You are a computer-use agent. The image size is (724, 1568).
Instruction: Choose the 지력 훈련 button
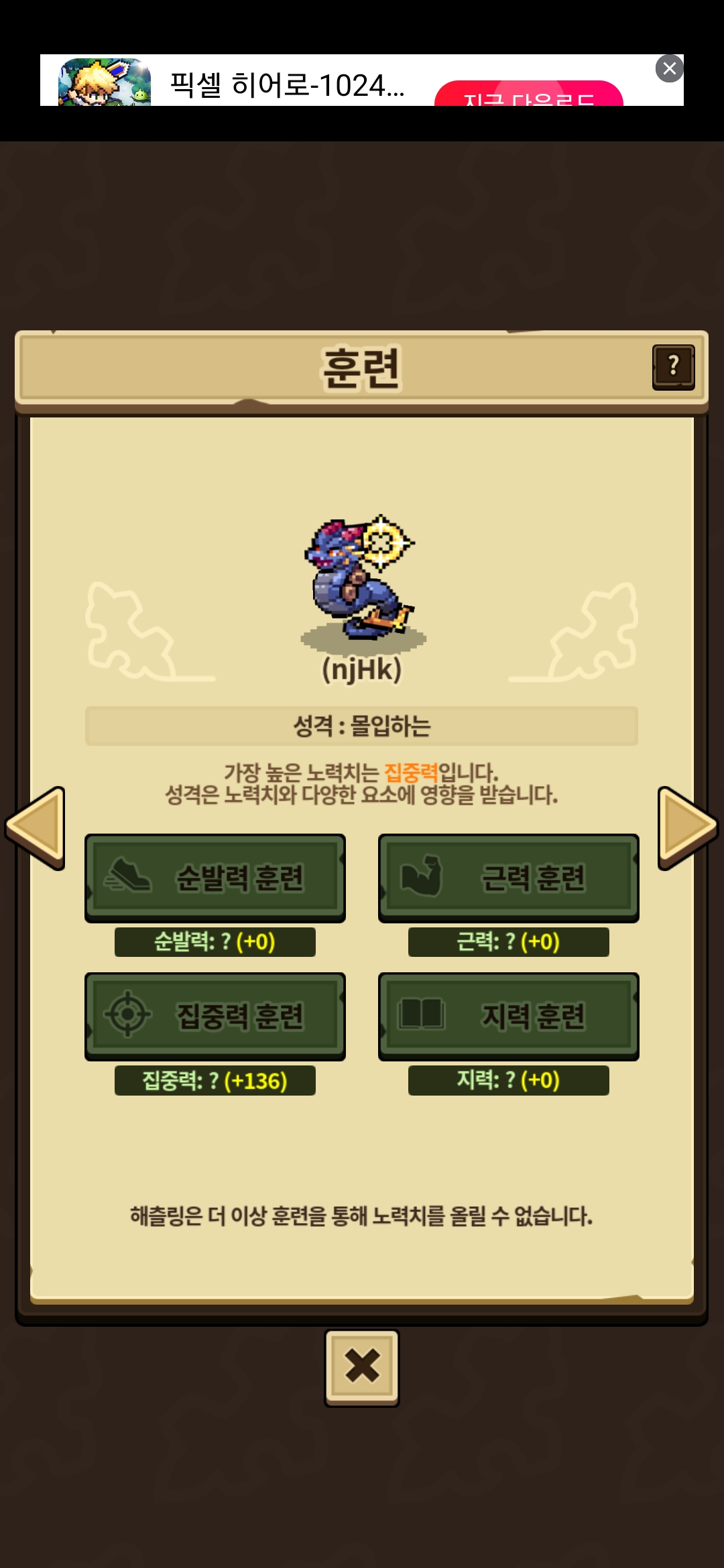[x=508, y=1016]
